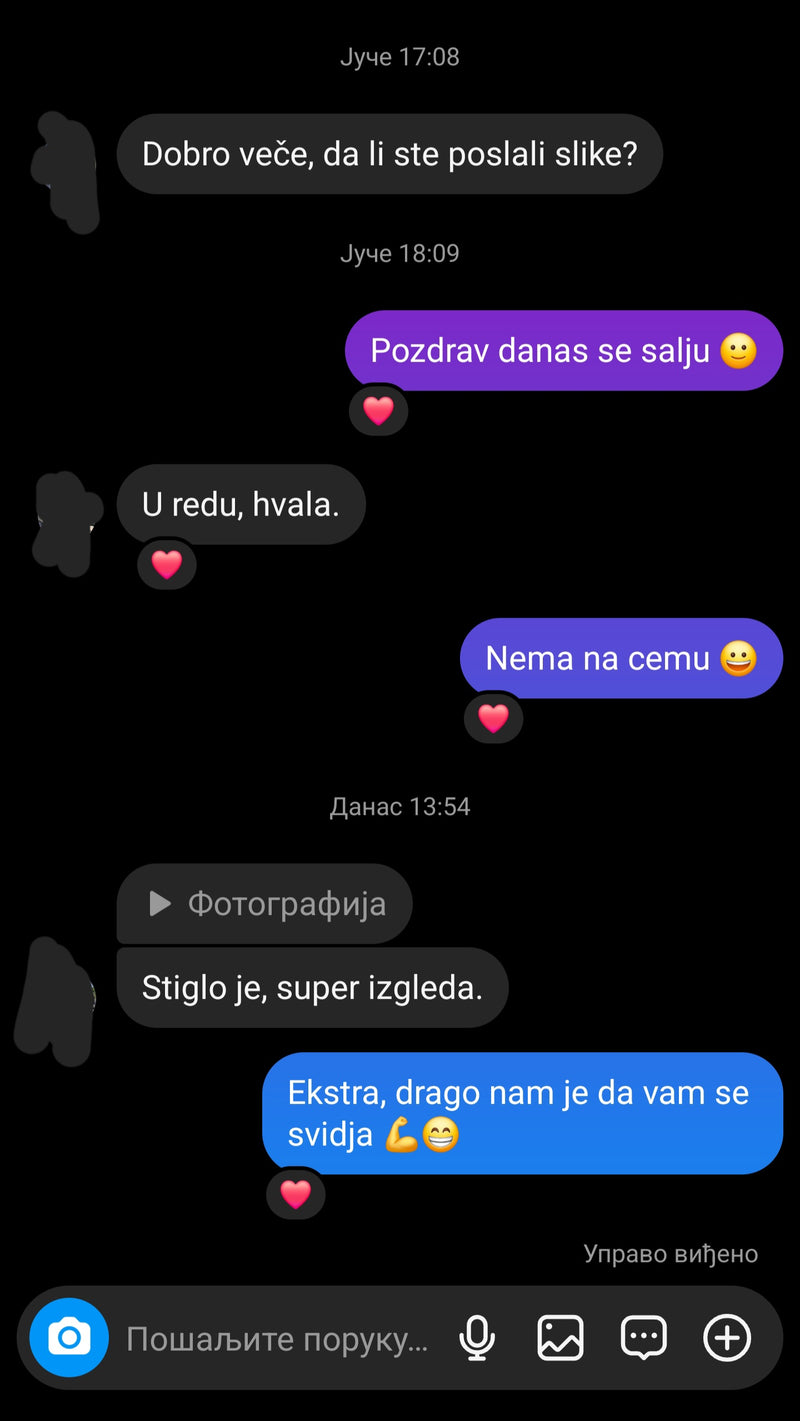This screenshot has width=800, height=1421.
Task: Show reactions on the "Ekstra, drago nam je" message
Action: 296,1194
